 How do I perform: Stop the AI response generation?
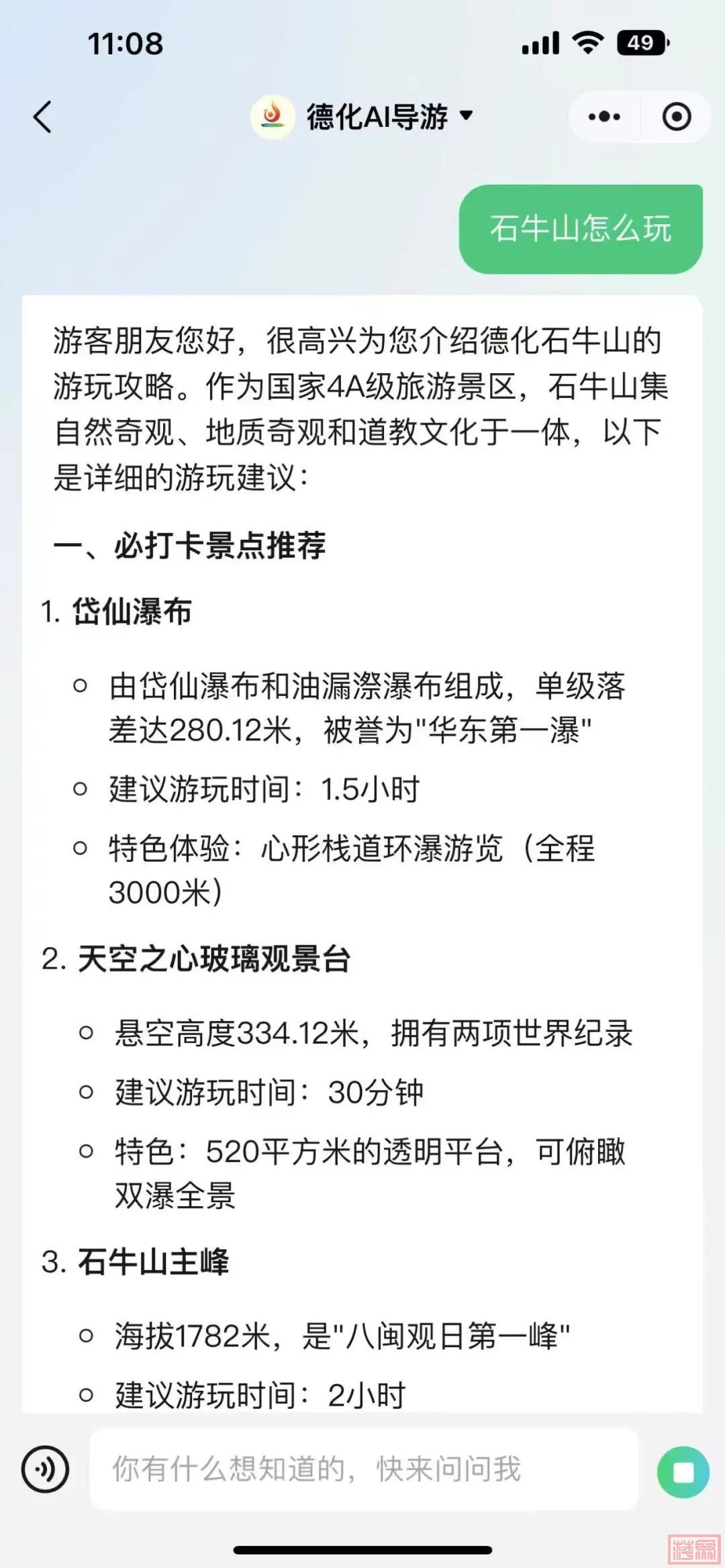(683, 1472)
